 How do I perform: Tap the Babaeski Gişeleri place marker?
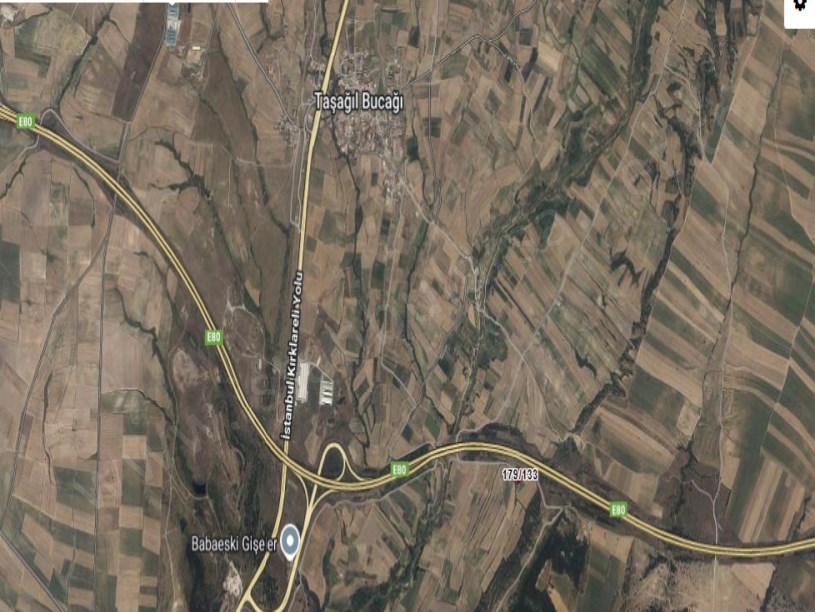point(290,543)
